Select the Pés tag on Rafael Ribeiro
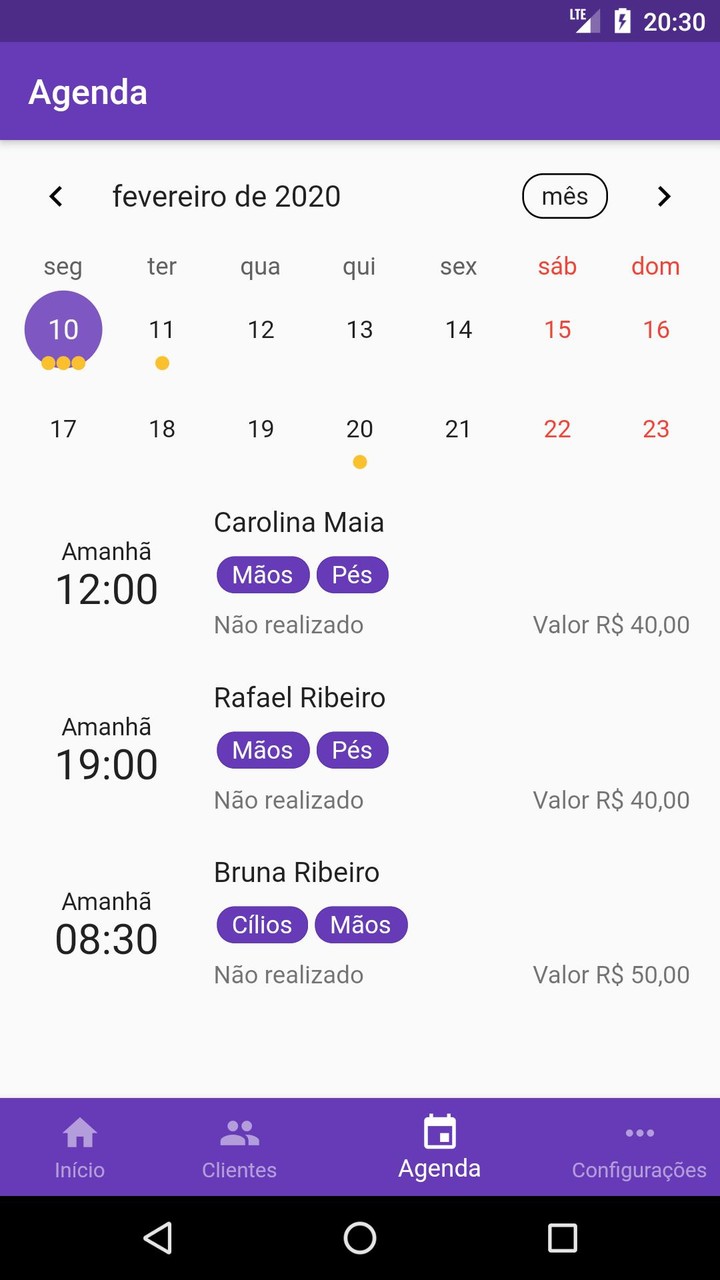The width and height of the screenshot is (720, 1280). coord(352,749)
